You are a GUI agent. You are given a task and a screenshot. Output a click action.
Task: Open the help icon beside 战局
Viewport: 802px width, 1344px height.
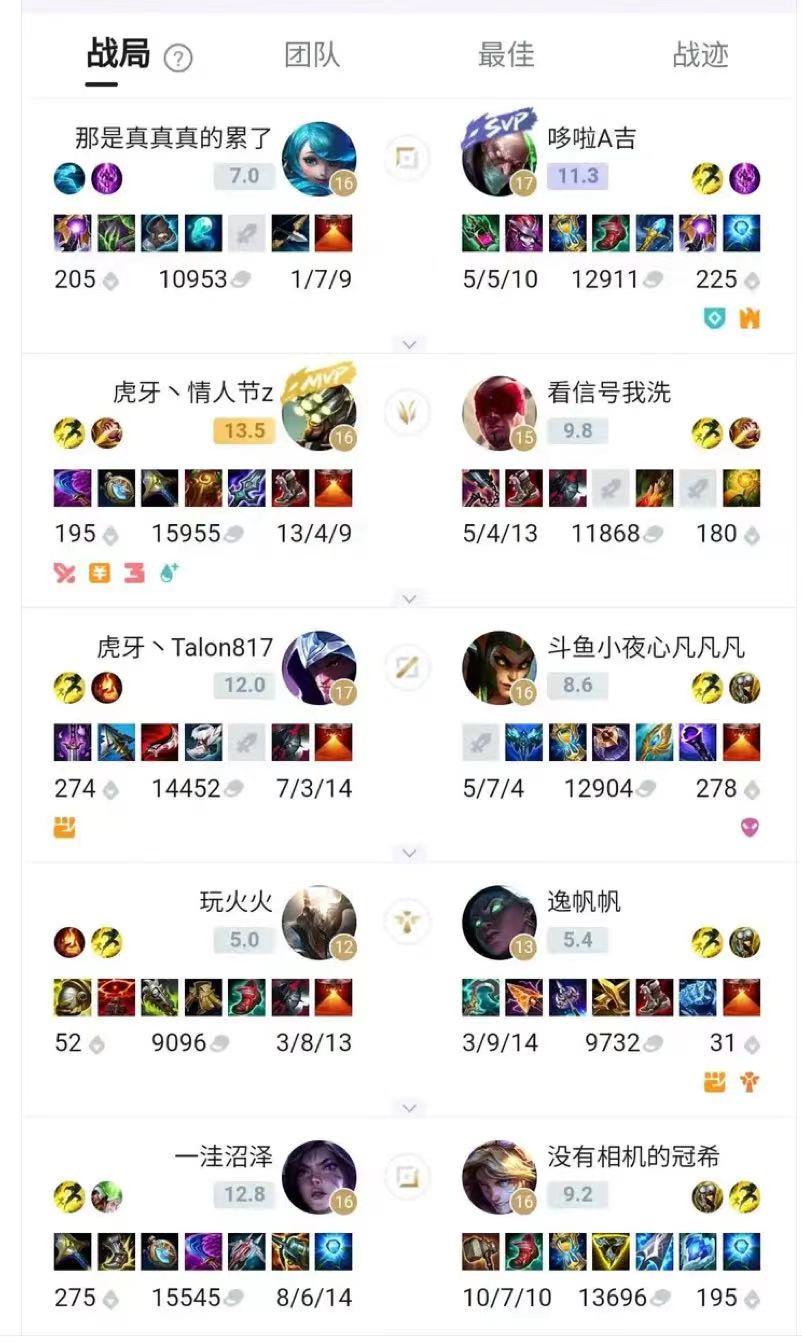coord(178,59)
